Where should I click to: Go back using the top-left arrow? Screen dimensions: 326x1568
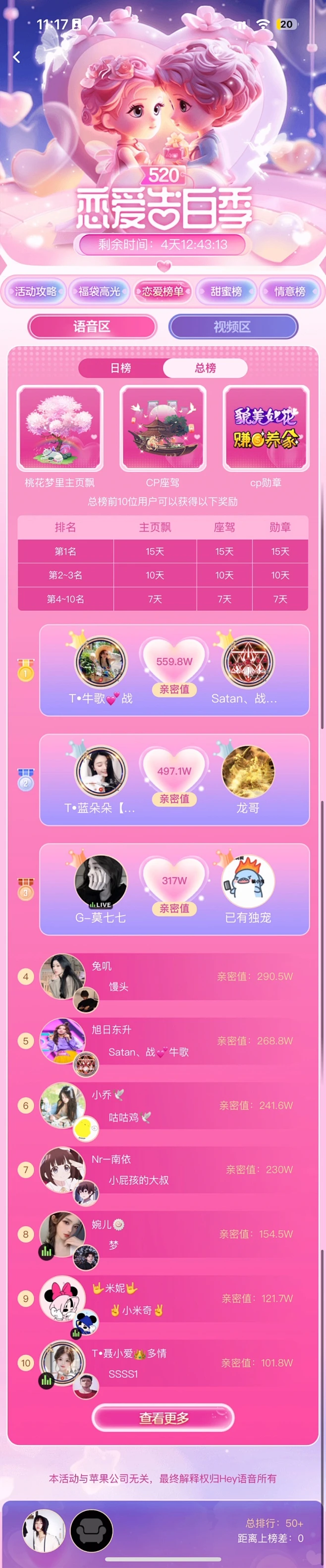click(x=16, y=57)
